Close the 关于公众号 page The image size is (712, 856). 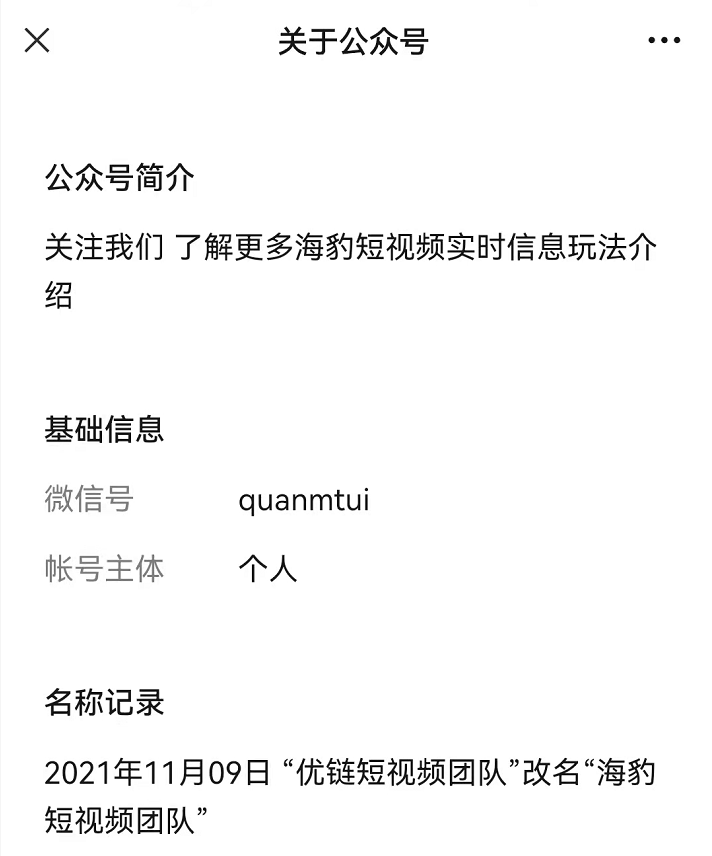click(37, 41)
